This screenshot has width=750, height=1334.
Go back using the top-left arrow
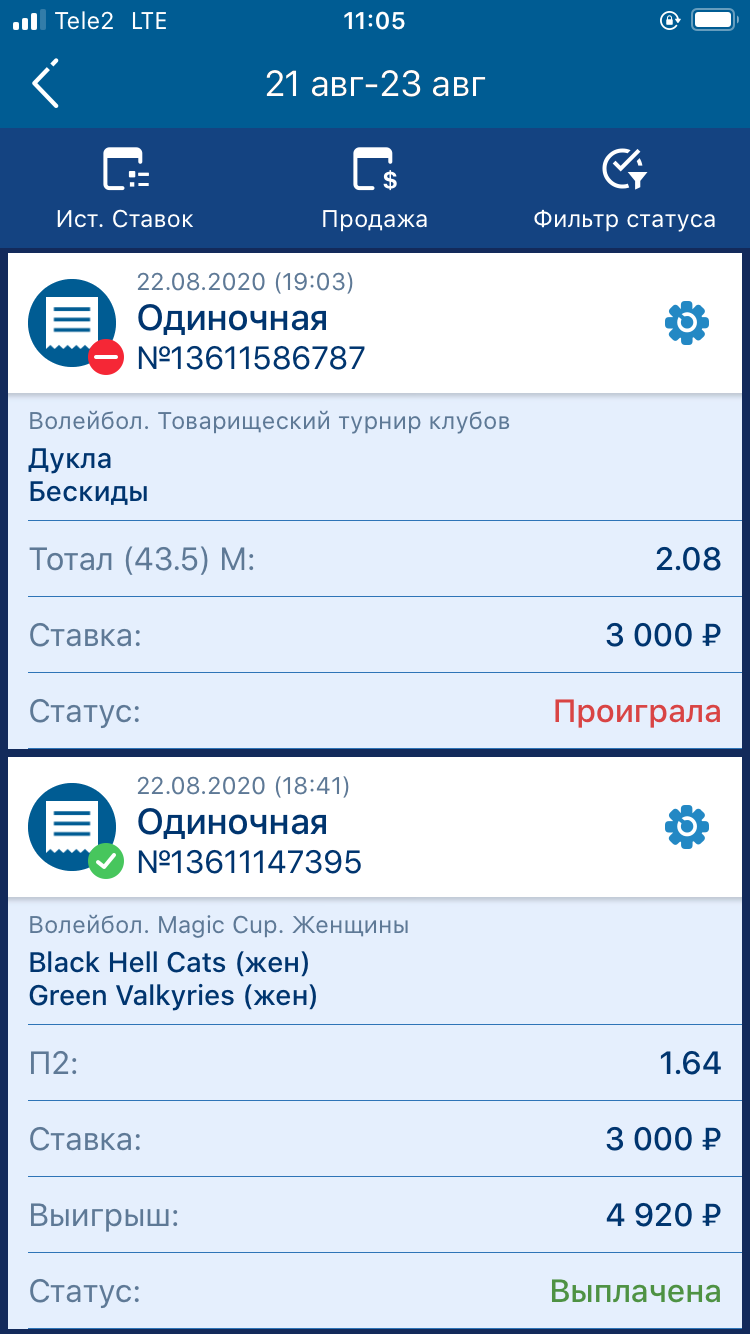[x=46, y=84]
